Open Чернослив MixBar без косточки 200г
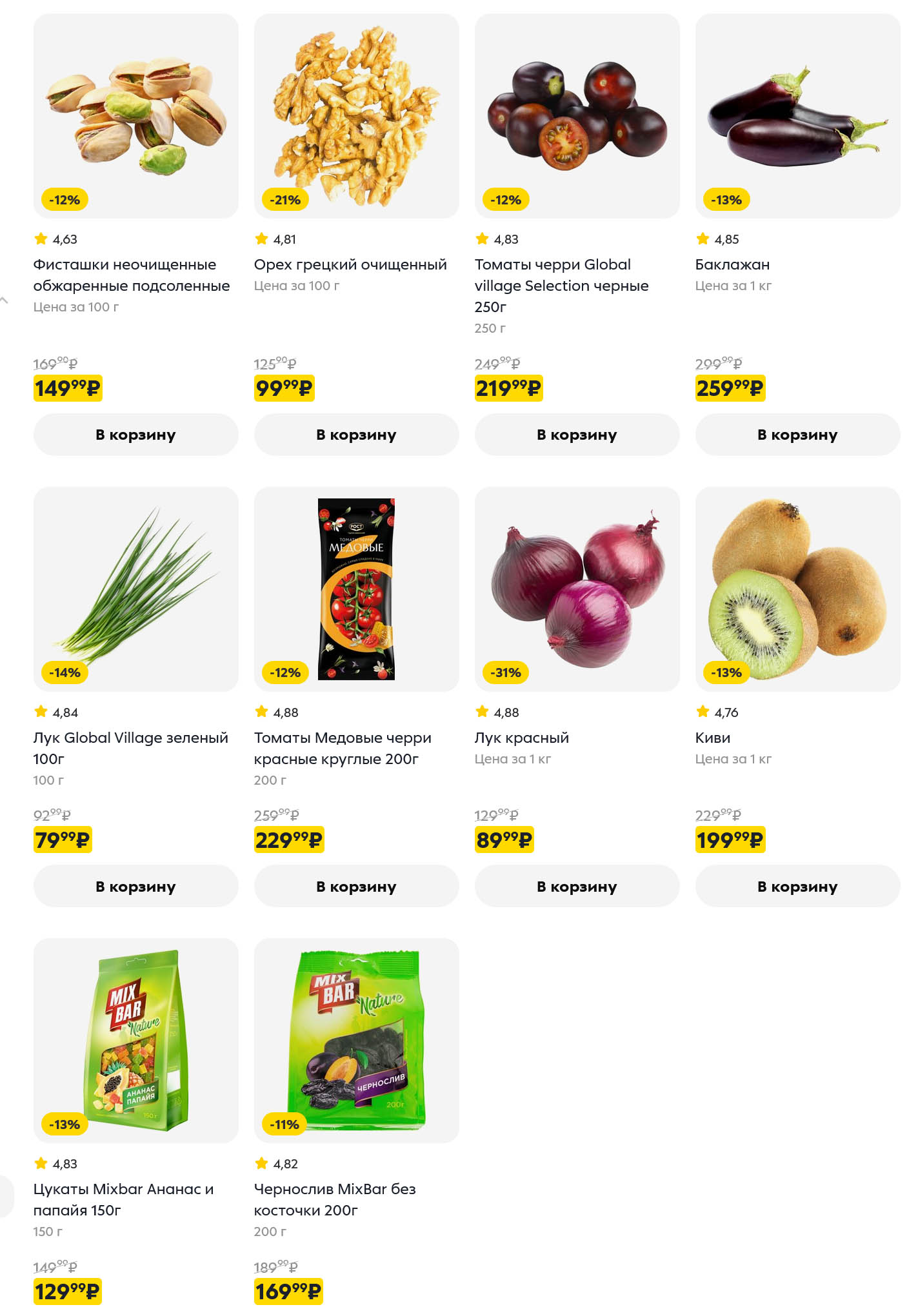This screenshot has height=1316, width=918. point(334,1199)
